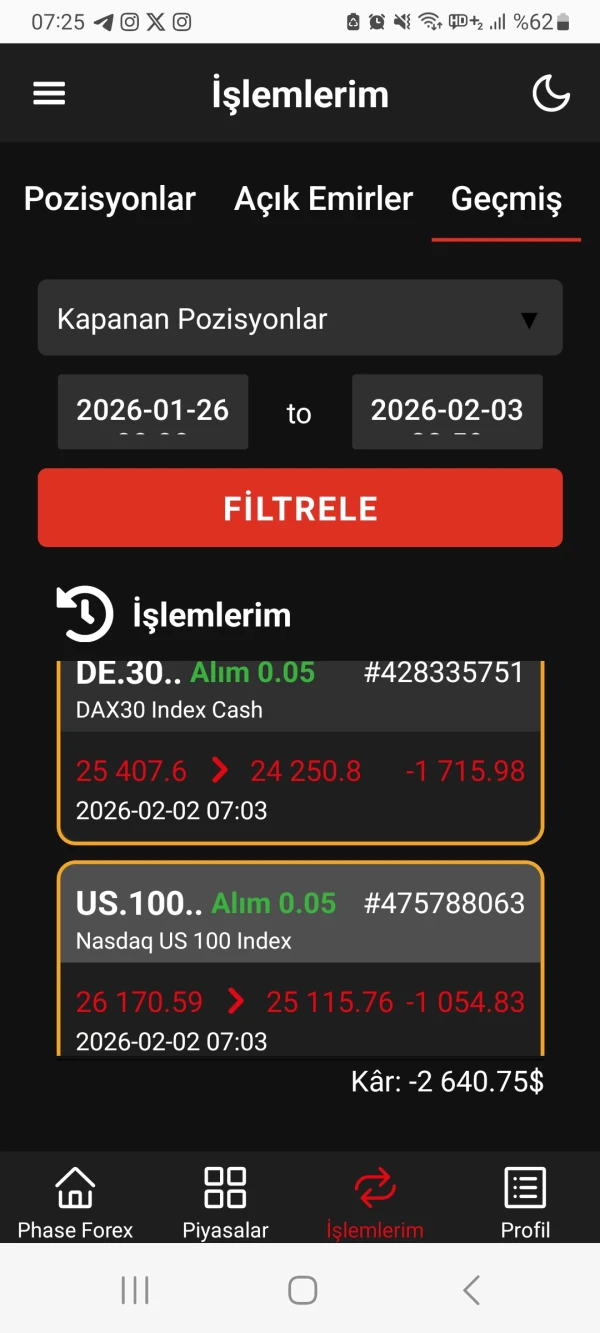Open the Profil tab

[525, 1203]
